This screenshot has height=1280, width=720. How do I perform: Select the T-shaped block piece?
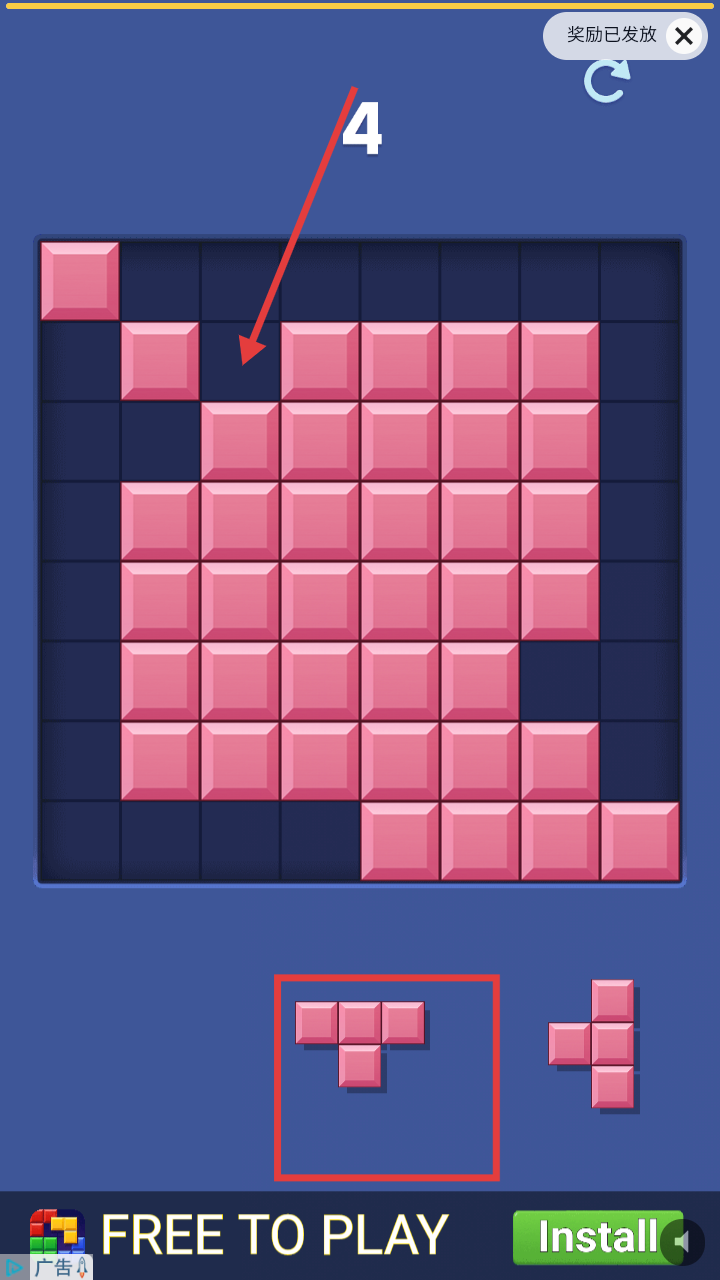(360, 1040)
